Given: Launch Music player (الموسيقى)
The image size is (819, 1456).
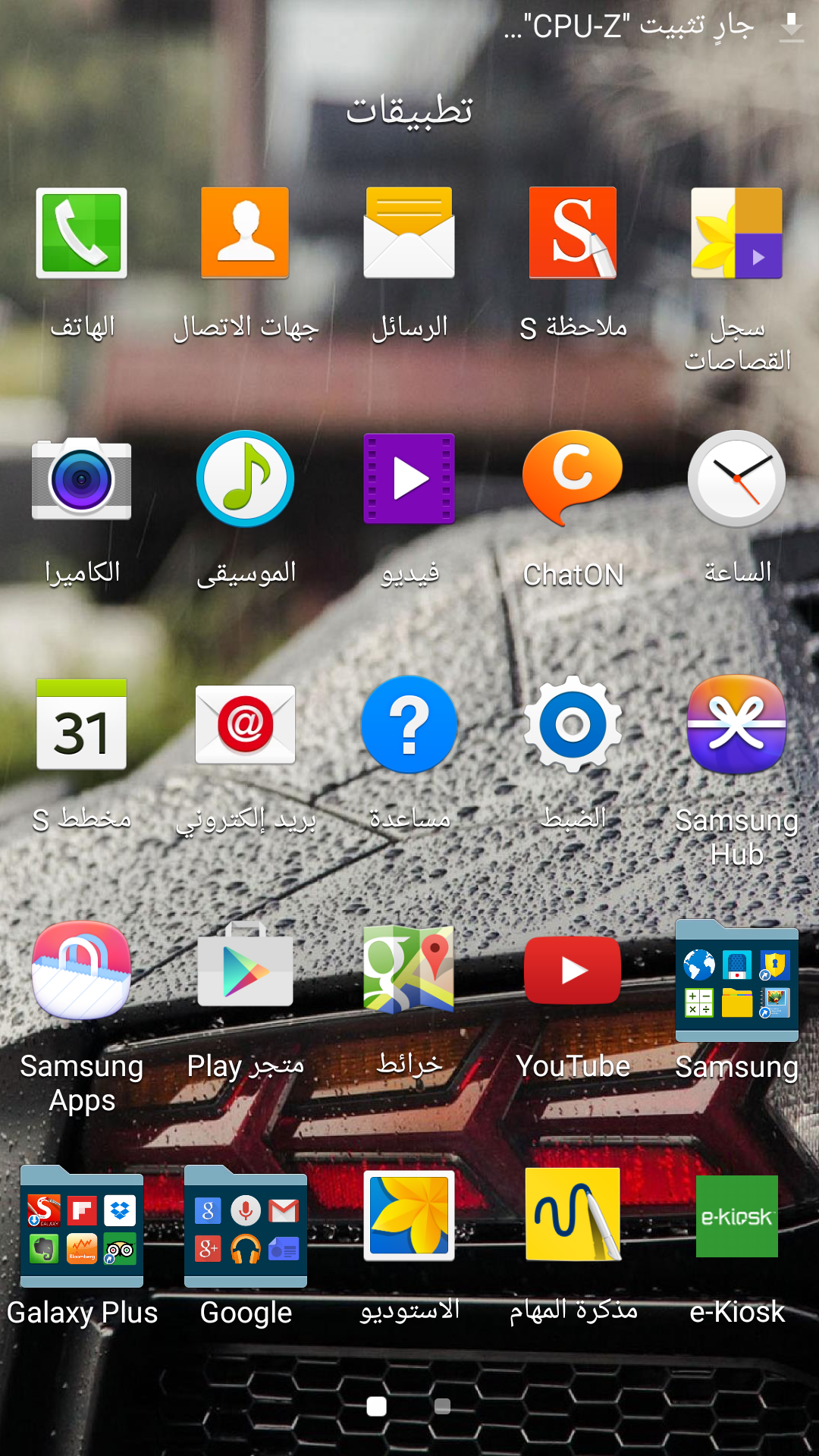Looking at the screenshot, I should pyautogui.click(x=245, y=479).
